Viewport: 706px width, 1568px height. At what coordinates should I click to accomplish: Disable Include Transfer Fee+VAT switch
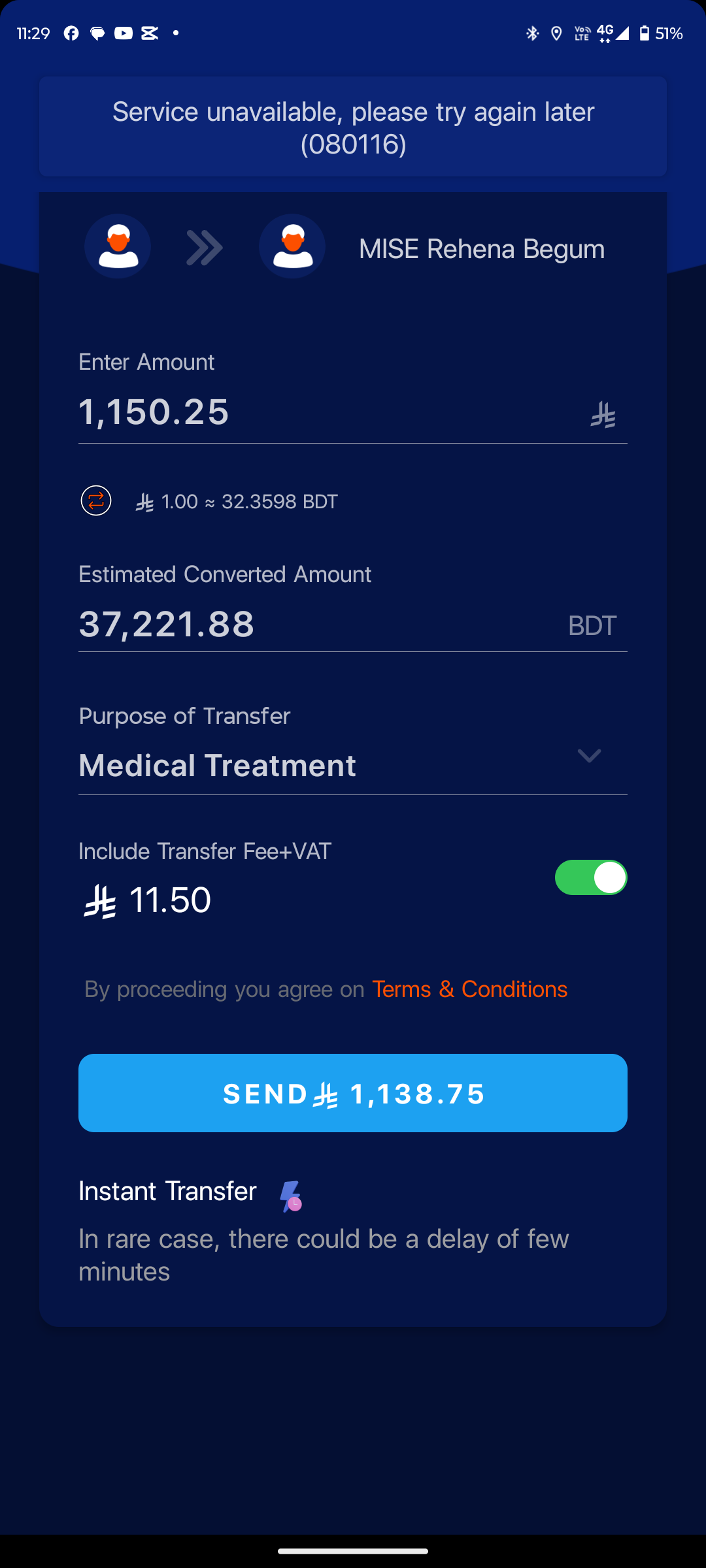tap(590, 877)
